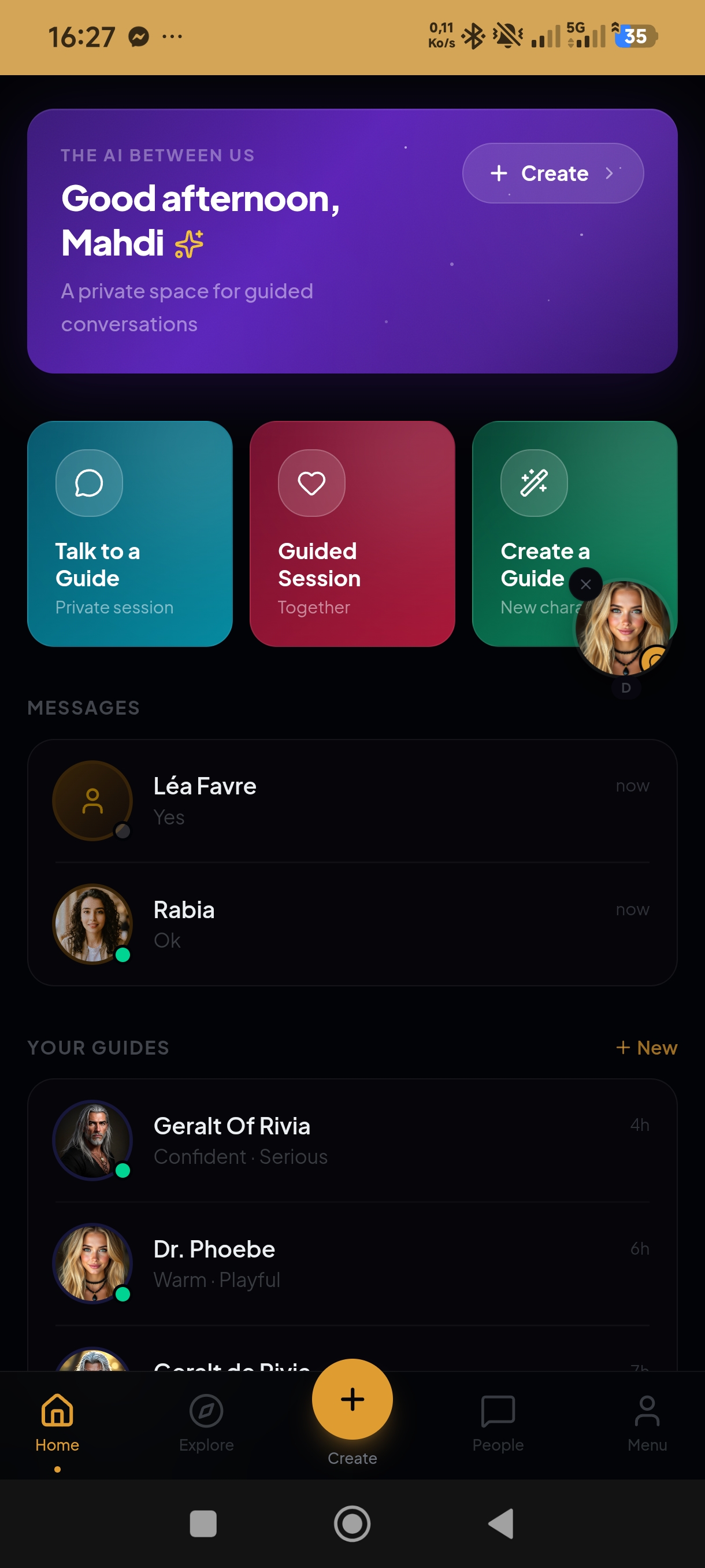The height and width of the screenshot is (1568, 705).
Task: Open the Messages section header
Action: 83,707
